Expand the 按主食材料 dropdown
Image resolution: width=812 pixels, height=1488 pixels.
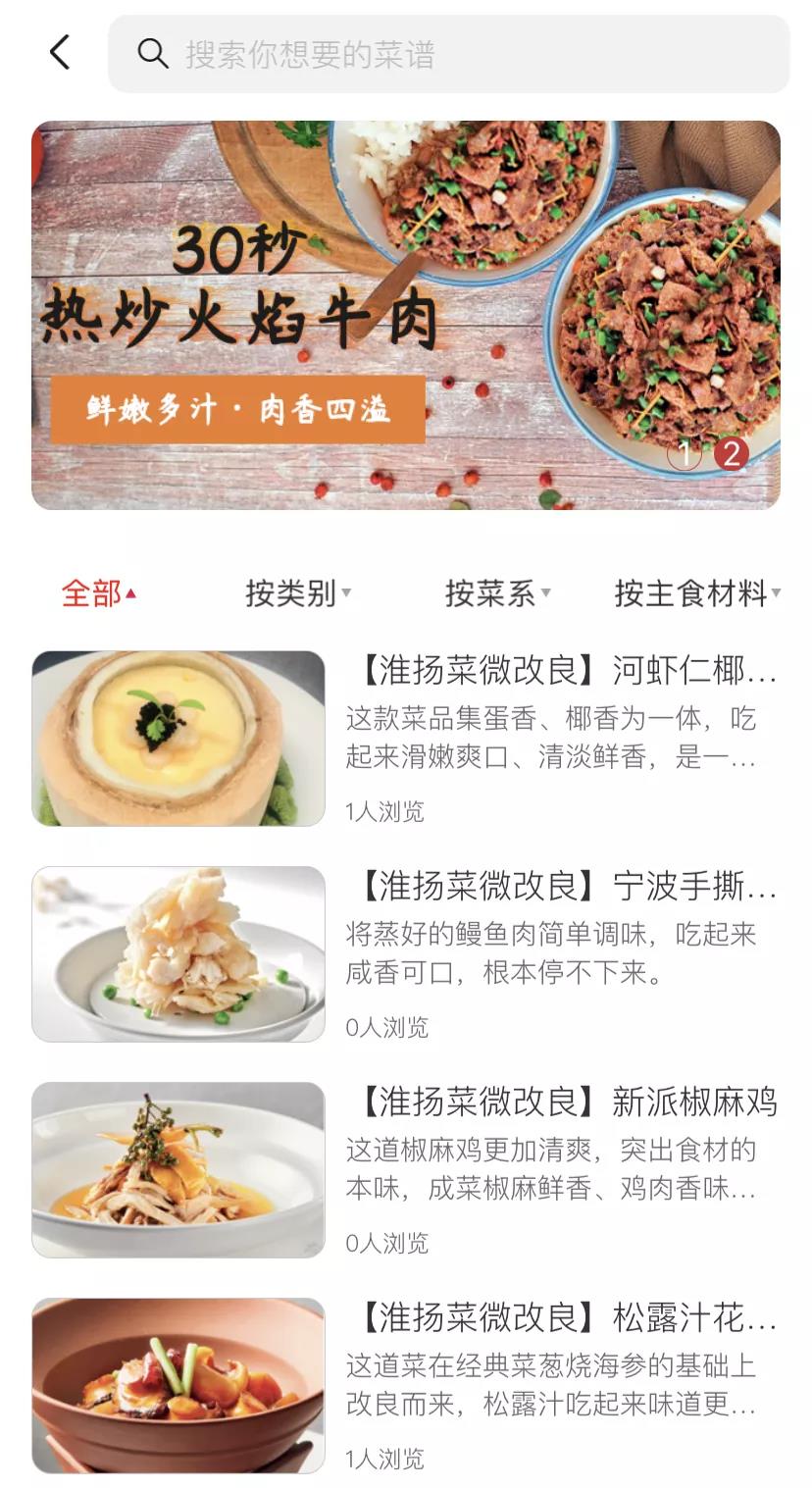[x=696, y=593]
